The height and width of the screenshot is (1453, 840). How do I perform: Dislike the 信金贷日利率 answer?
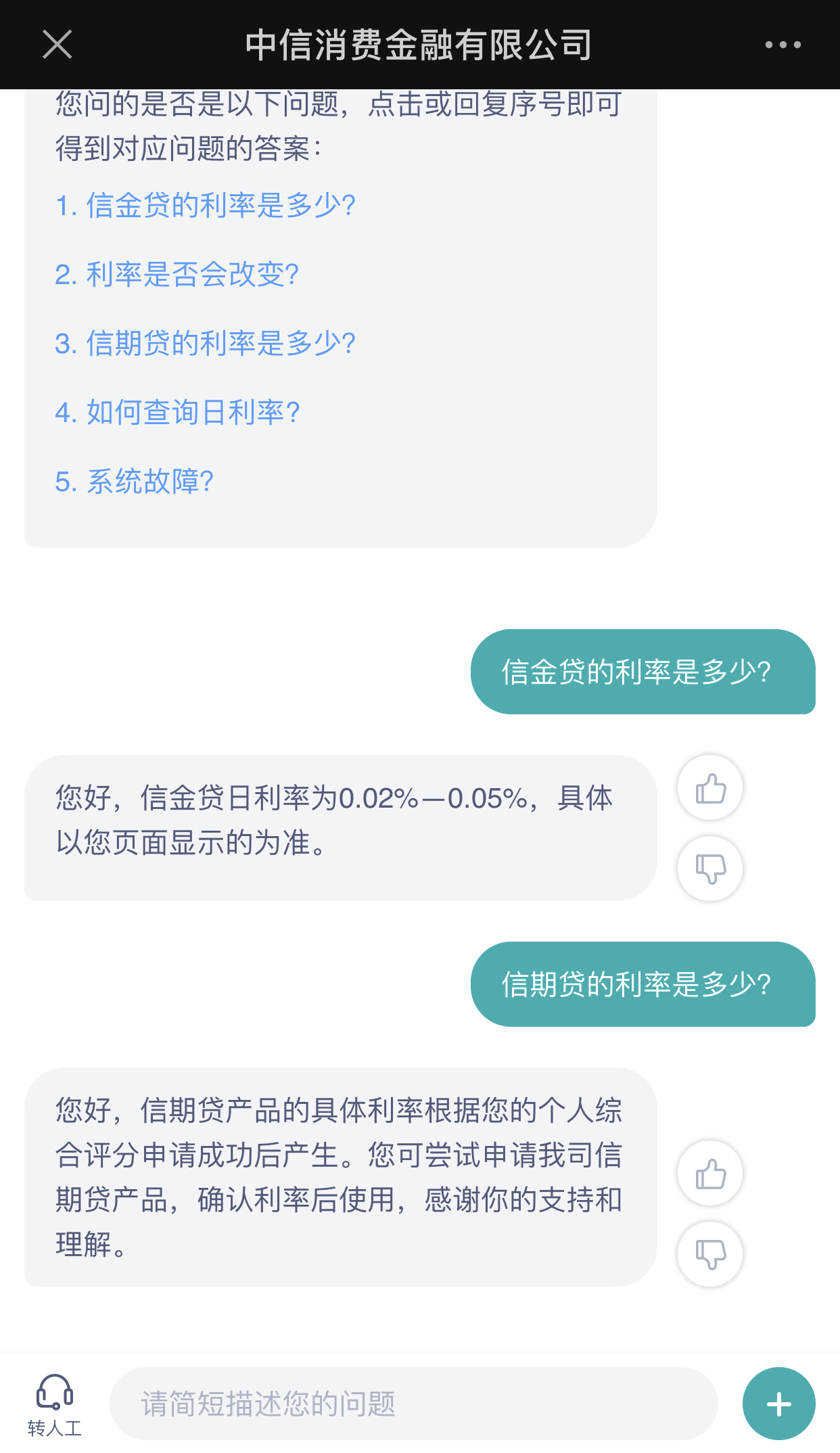coord(710,869)
